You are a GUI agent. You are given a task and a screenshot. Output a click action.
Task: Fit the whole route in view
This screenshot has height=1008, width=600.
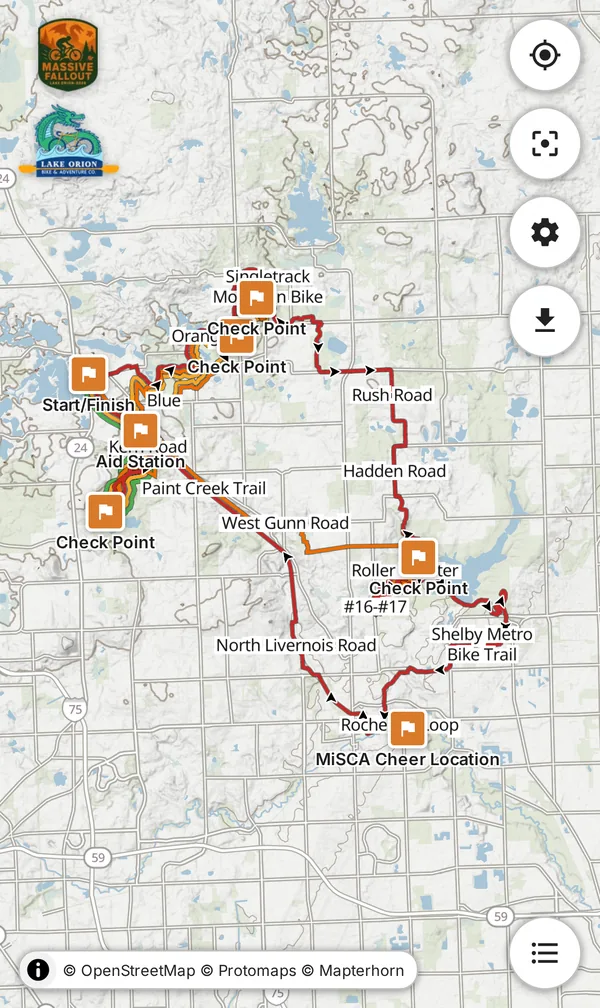[545, 143]
